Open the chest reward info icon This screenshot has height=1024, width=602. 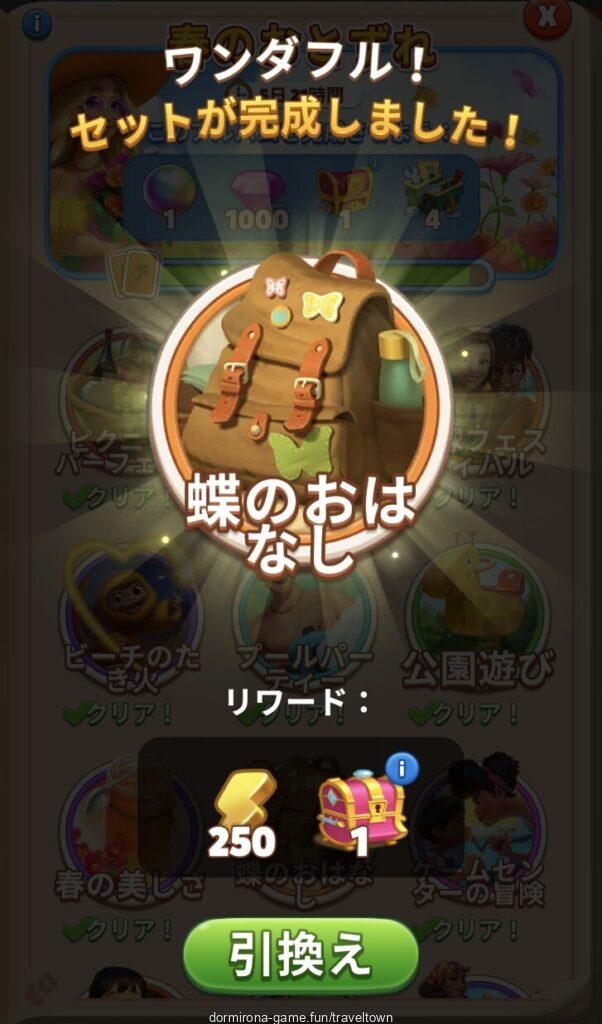(402, 769)
